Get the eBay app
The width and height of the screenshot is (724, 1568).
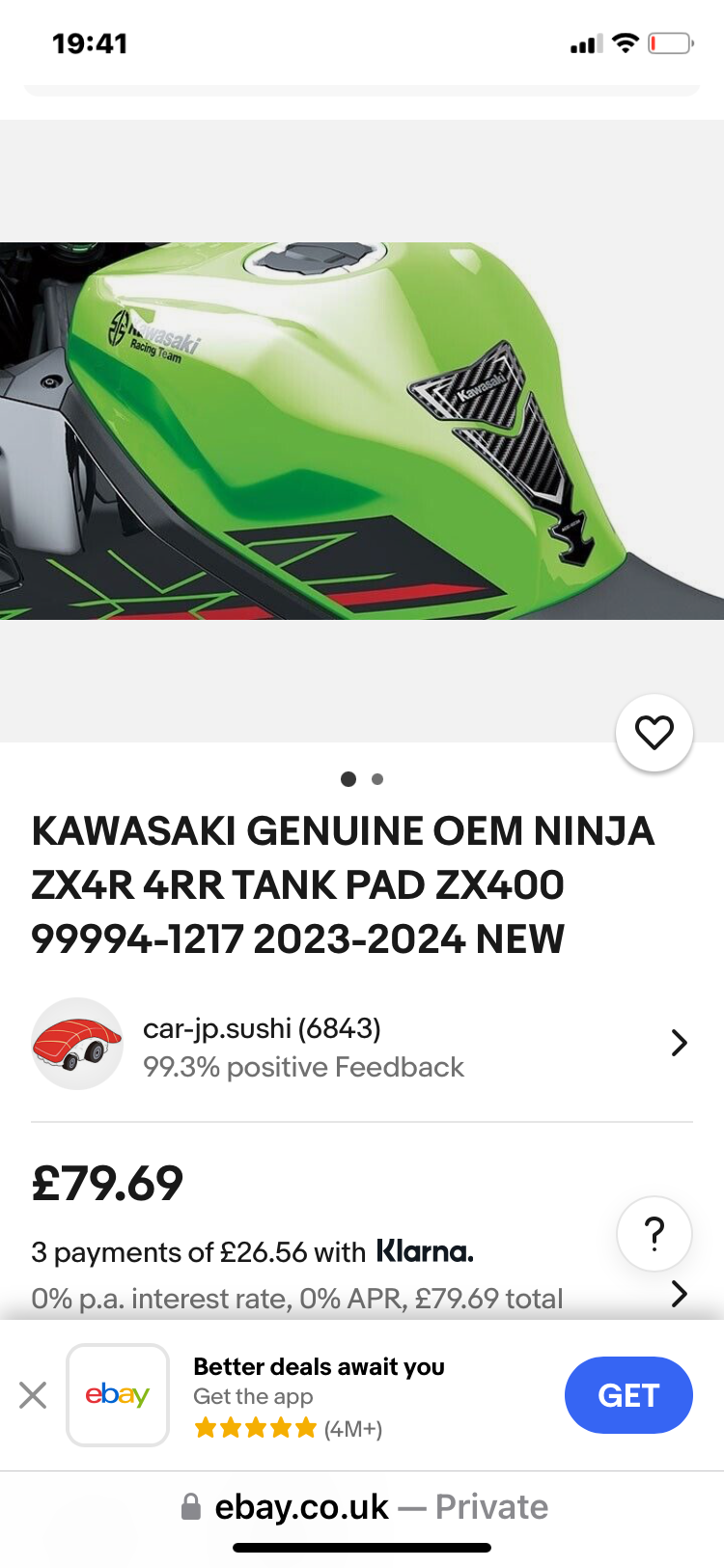[627, 1395]
